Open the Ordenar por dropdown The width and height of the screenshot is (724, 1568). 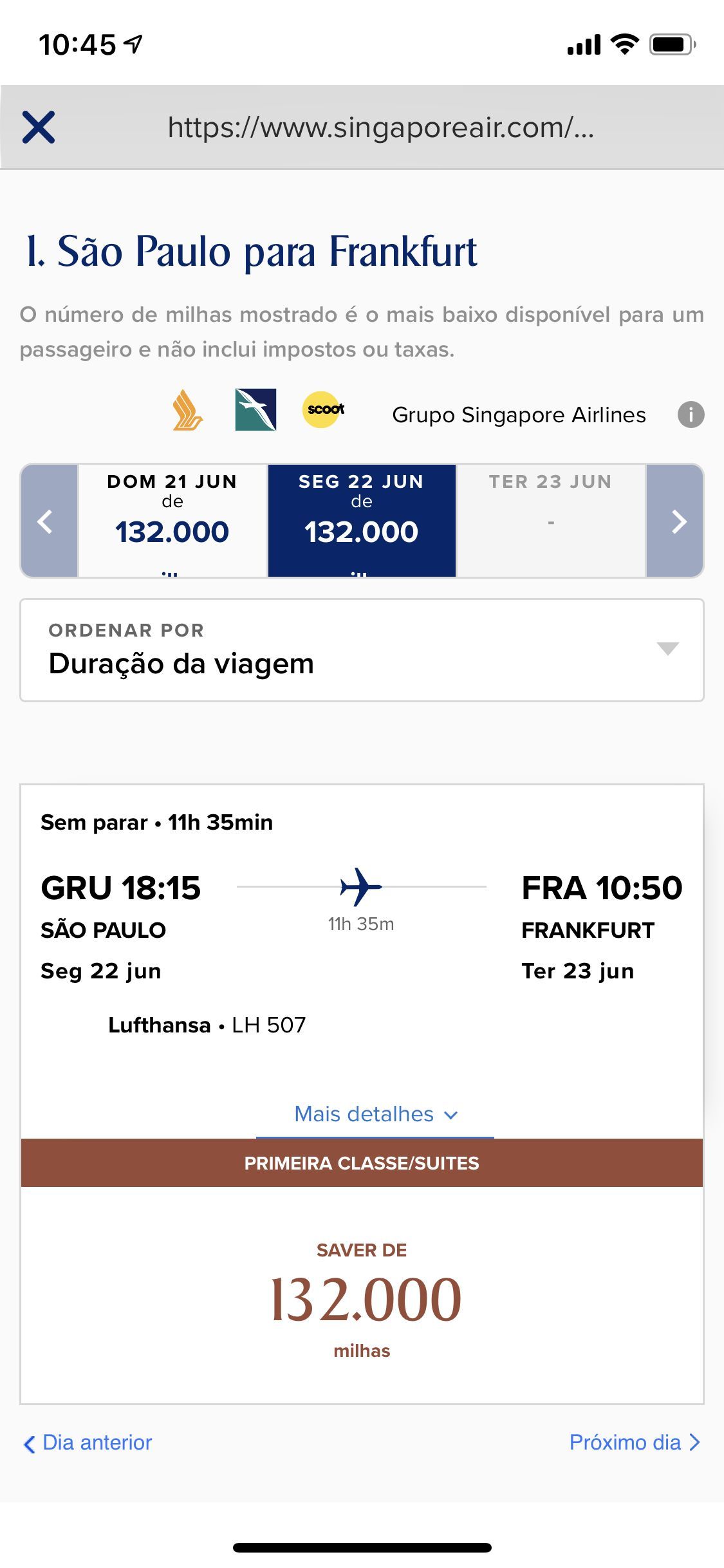coord(362,650)
